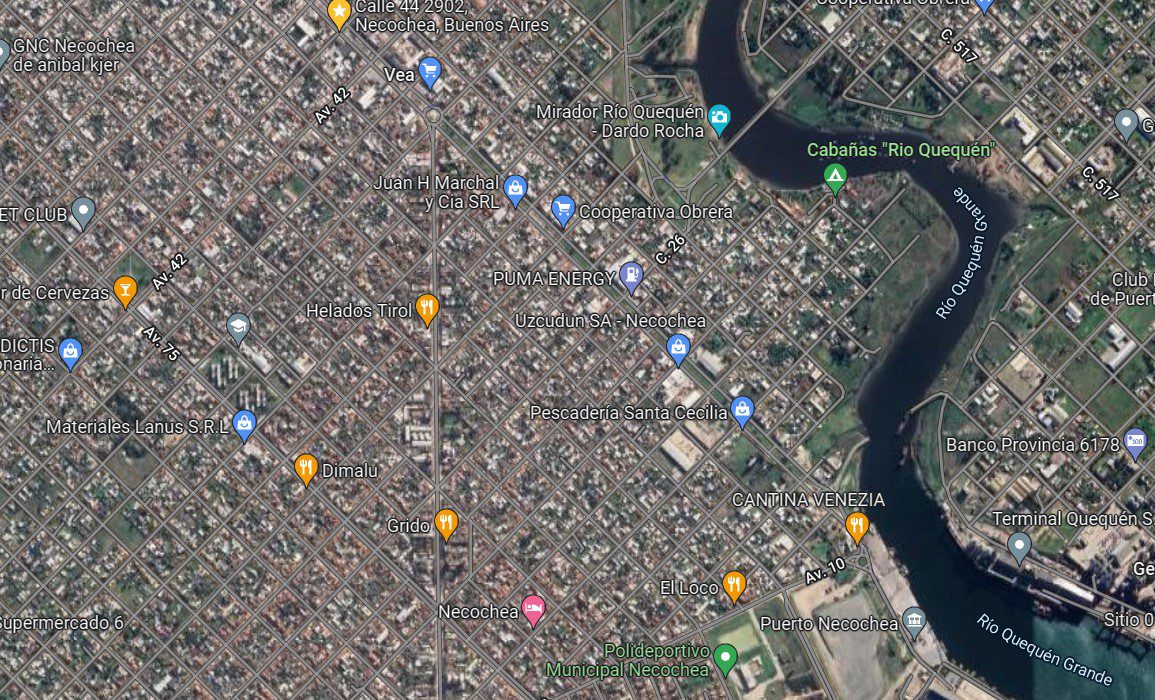Open the El Loco restaurant pin
The image size is (1155, 700).
(x=734, y=585)
